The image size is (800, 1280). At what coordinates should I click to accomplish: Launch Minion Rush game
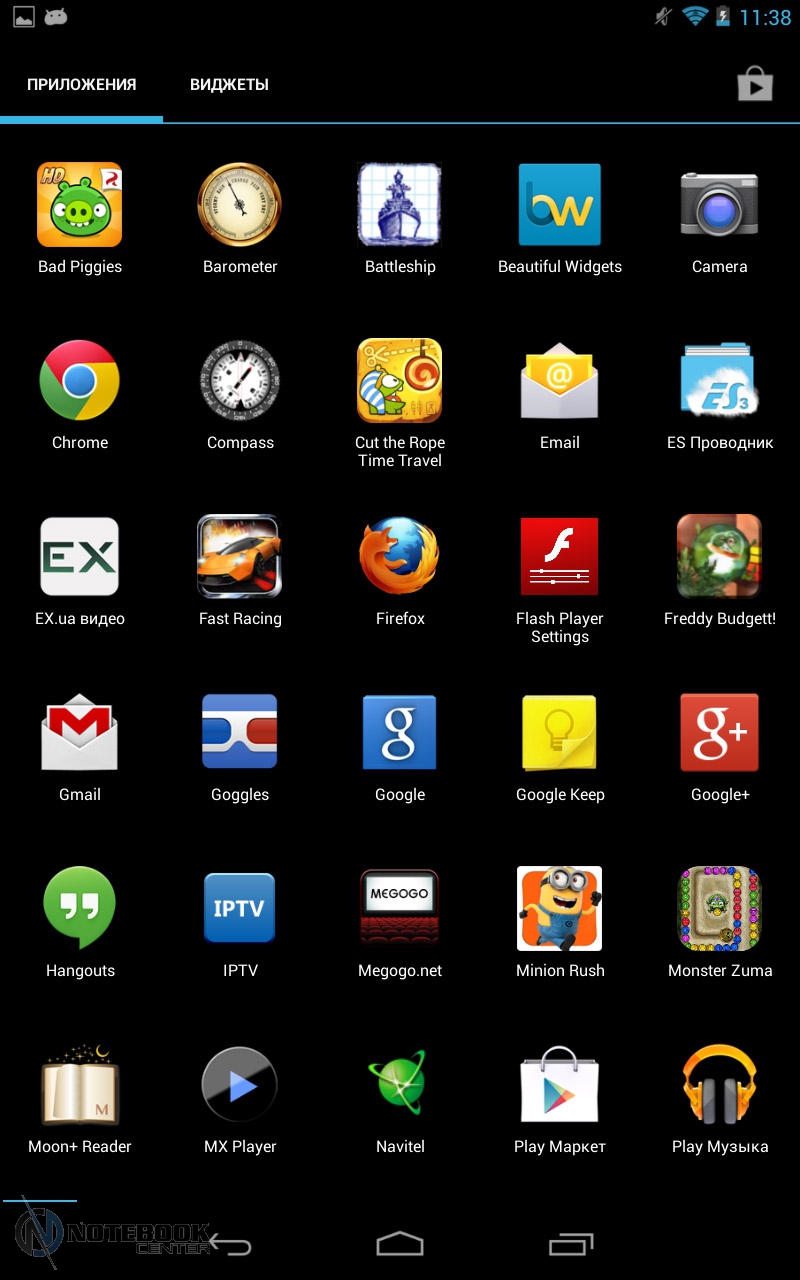click(560, 909)
